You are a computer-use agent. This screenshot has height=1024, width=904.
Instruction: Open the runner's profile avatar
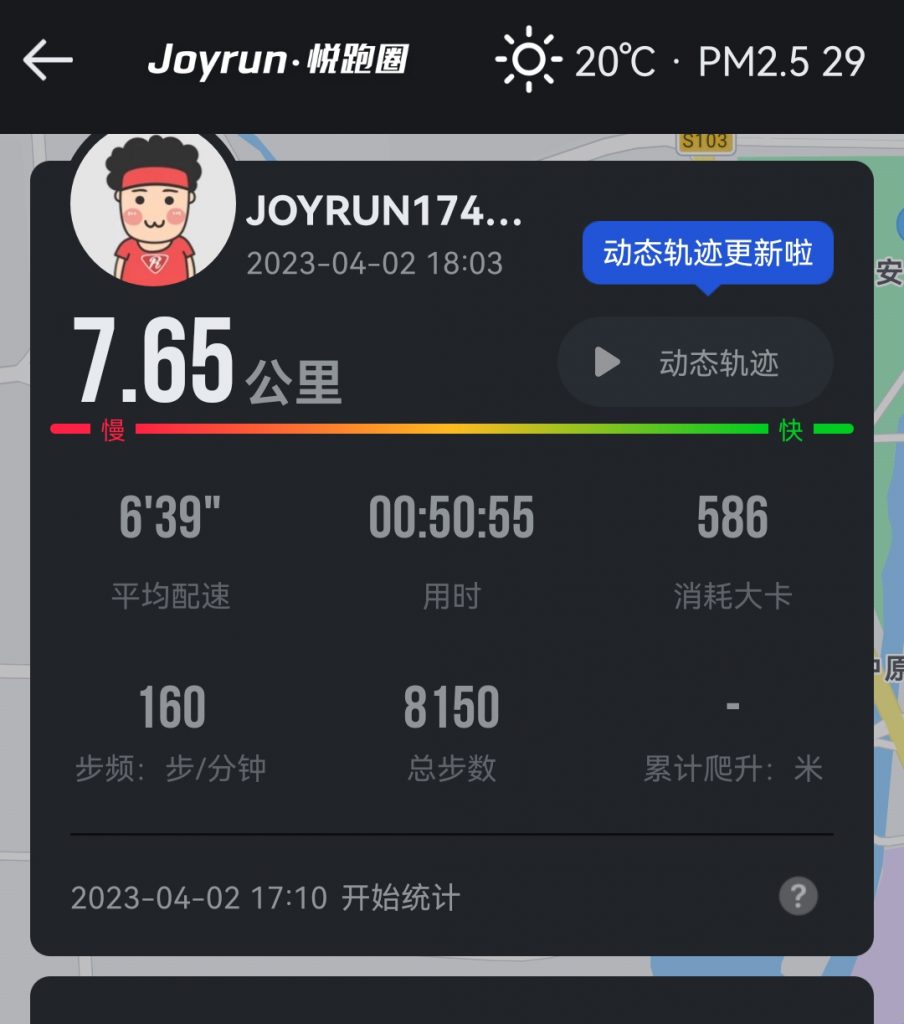153,208
